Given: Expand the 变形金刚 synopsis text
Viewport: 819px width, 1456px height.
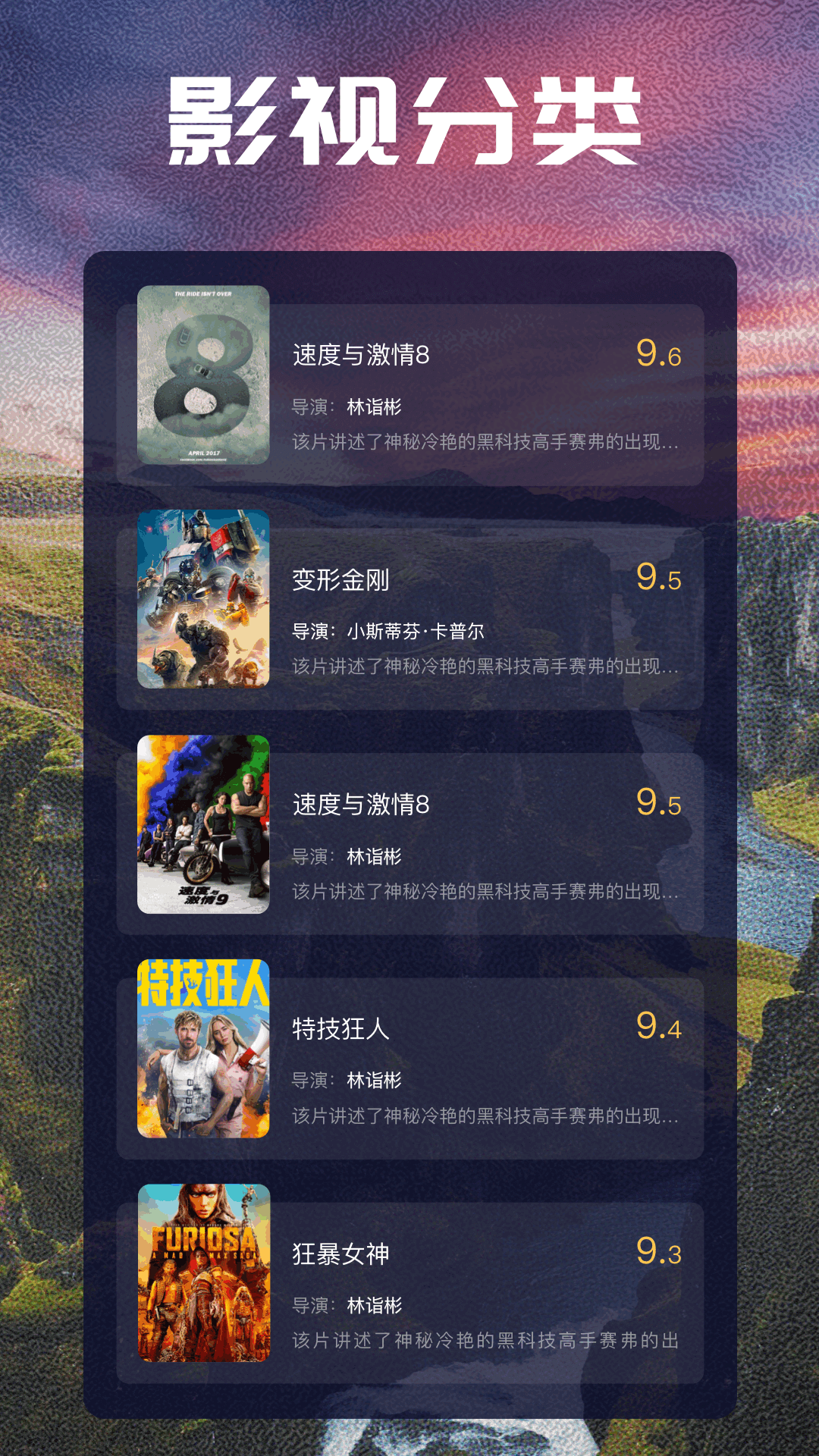Looking at the screenshot, I should 485,669.
